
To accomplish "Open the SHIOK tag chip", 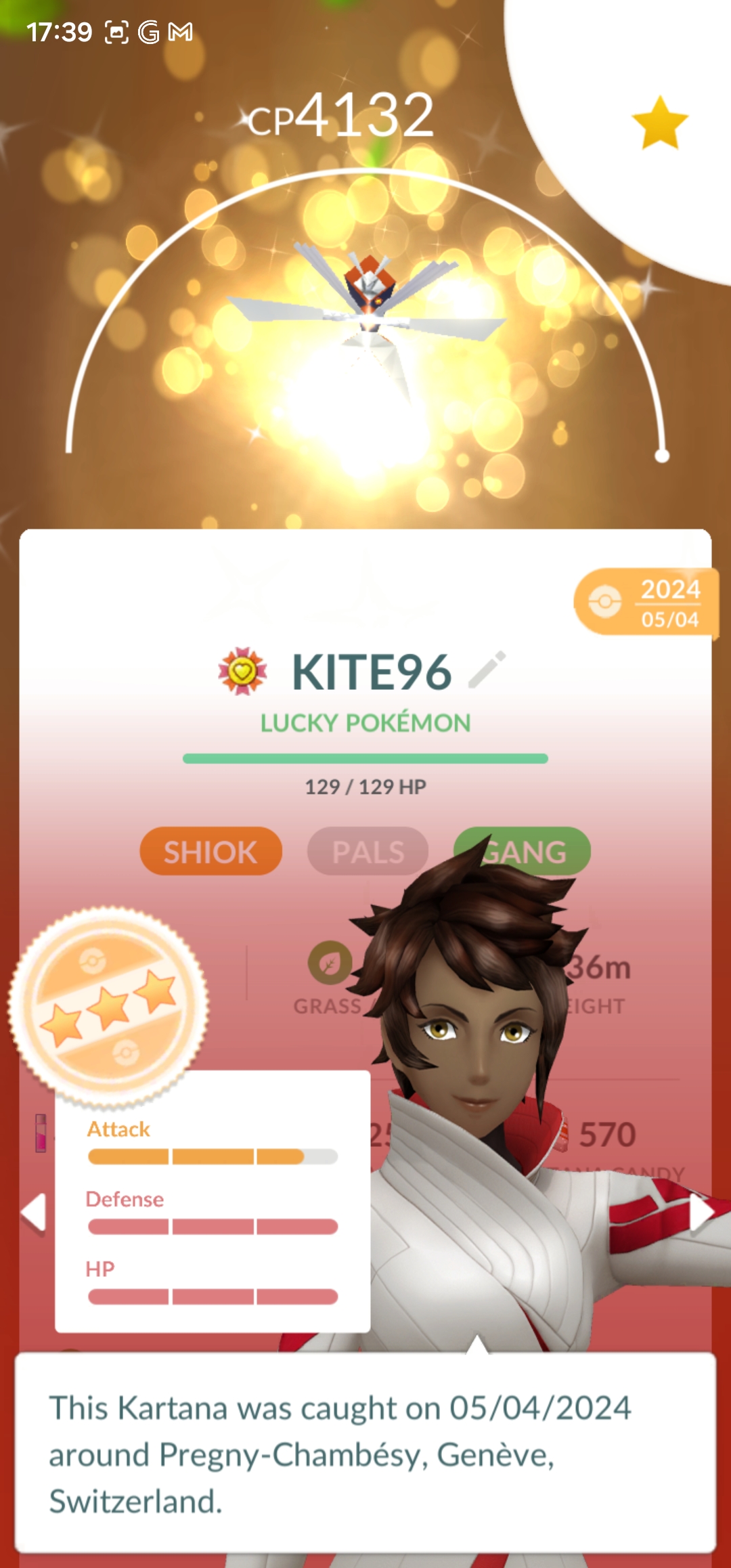I will [211, 852].
